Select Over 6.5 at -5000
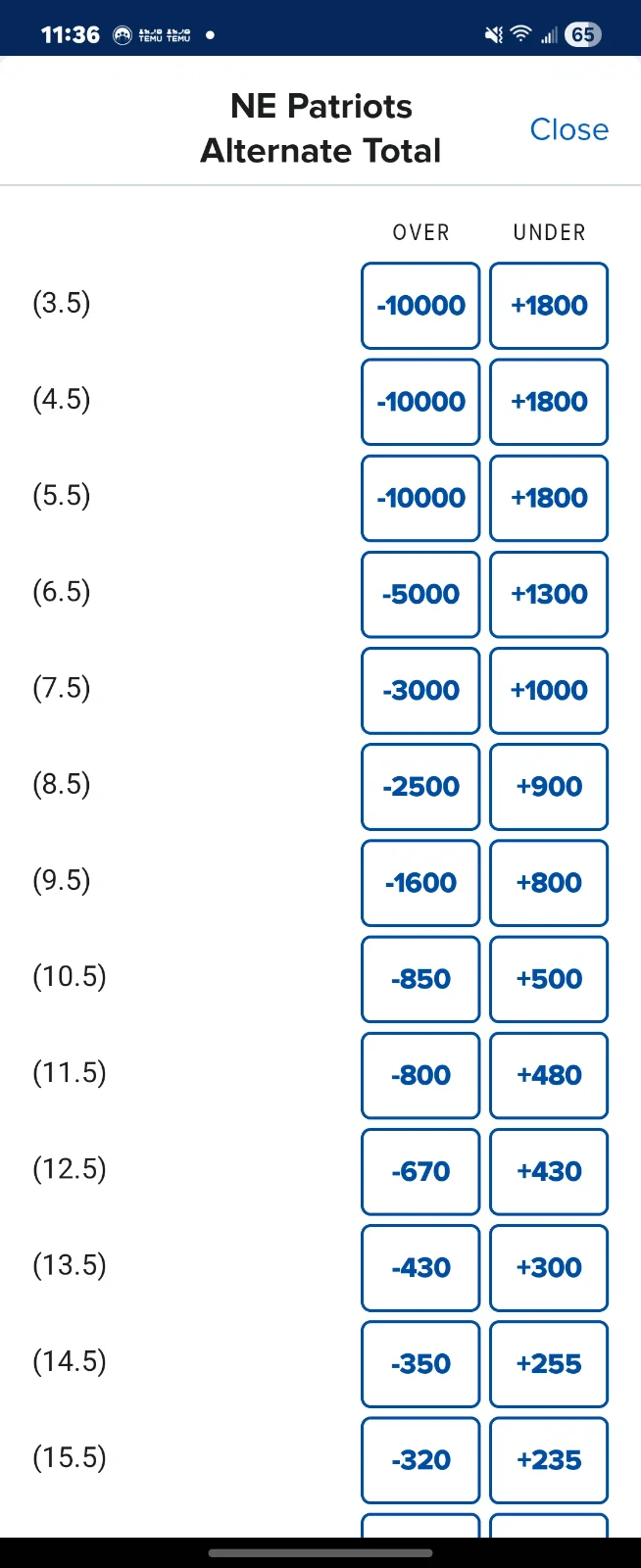This screenshot has height=1568, width=641. (x=420, y=594)
